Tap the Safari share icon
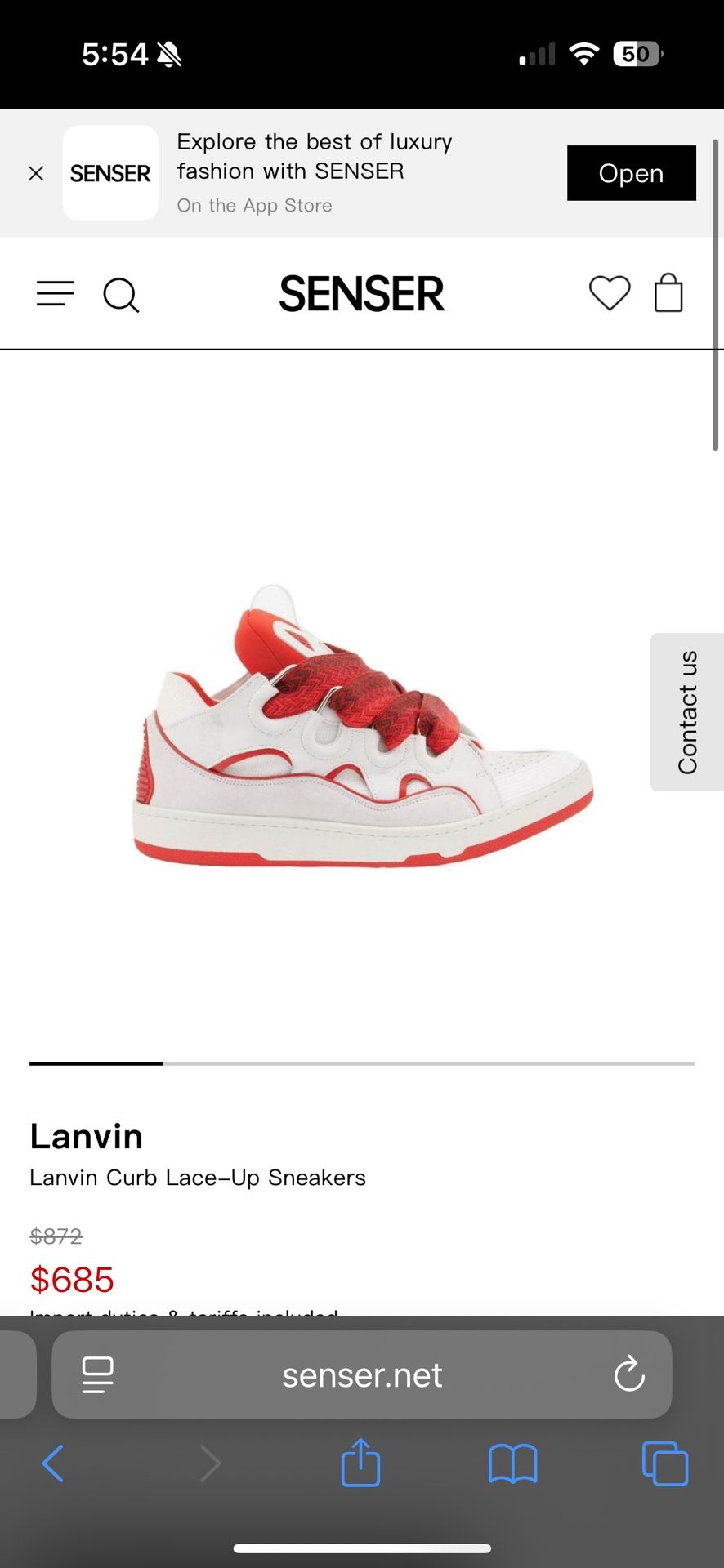 point(360,1464)
